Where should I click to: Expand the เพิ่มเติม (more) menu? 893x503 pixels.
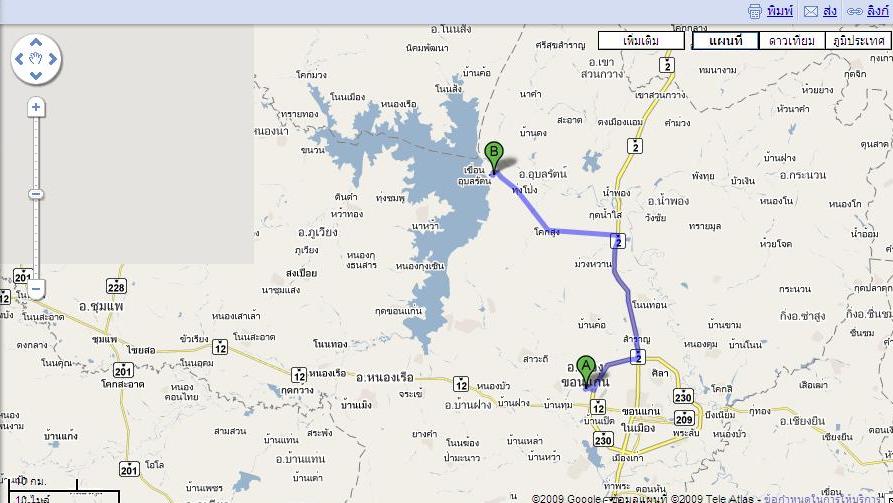641,41
